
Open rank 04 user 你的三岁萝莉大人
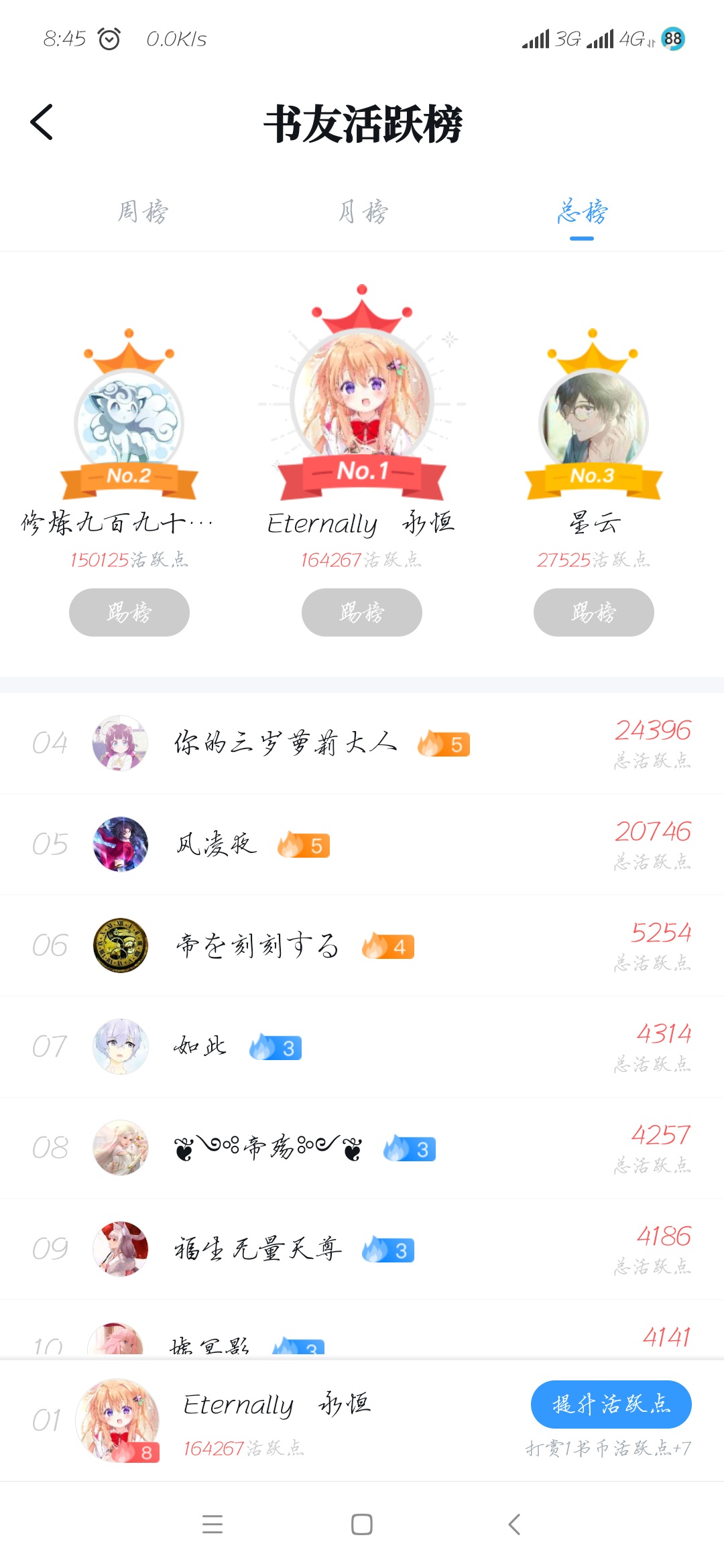coord(362,743)
